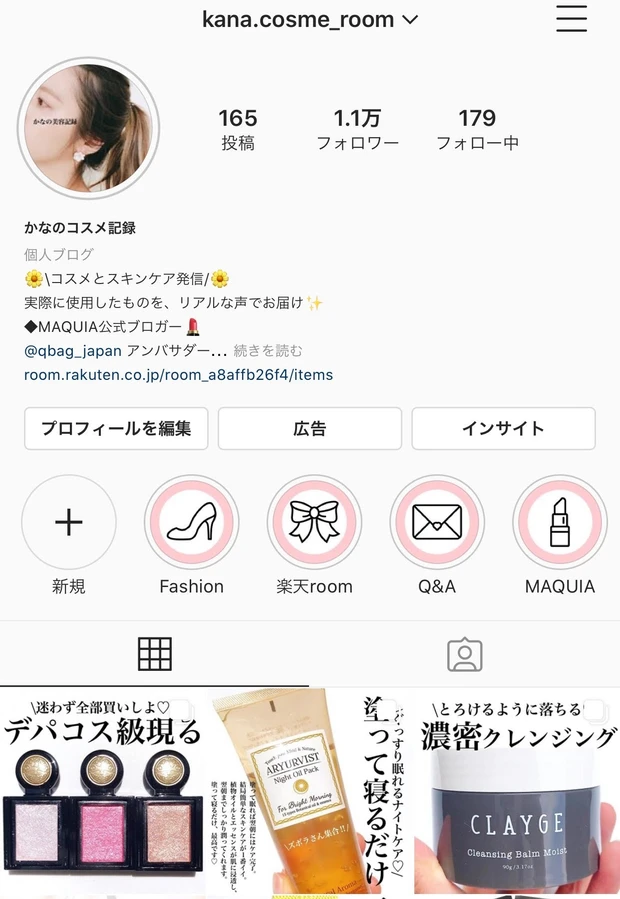View the 179 following list
The height and width of the screenshot is (899, 620).
point(477,130)
